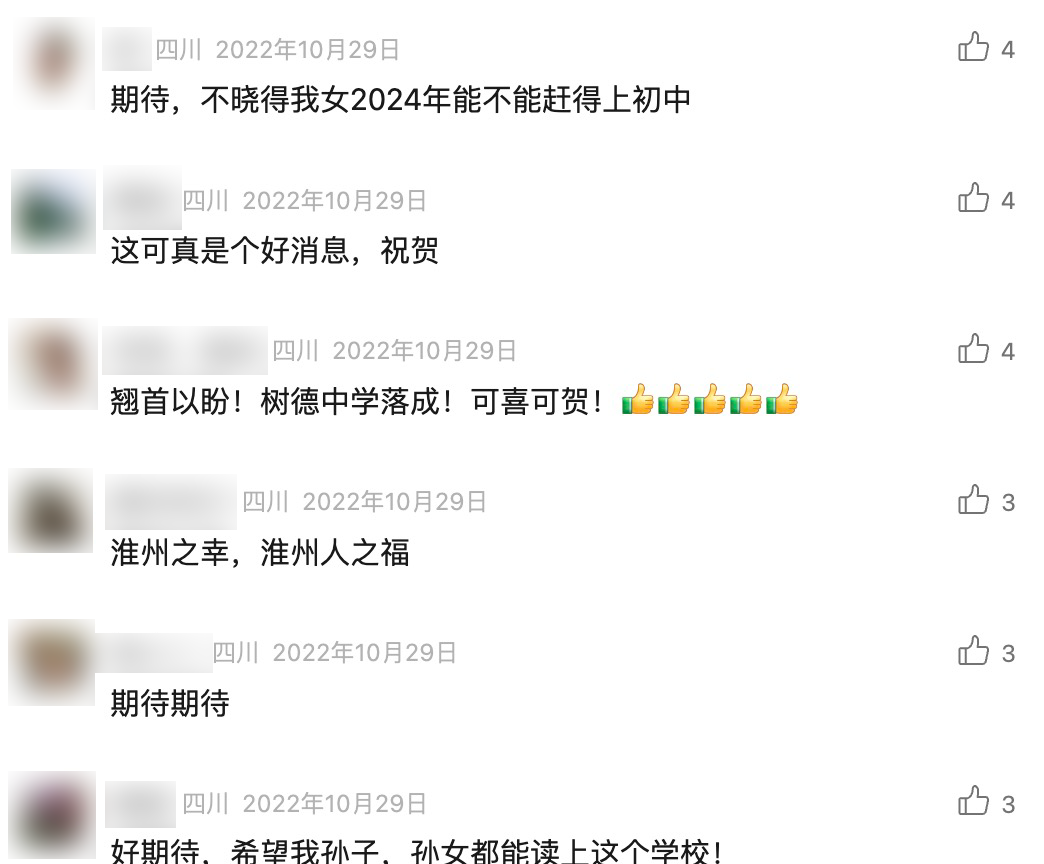The height and width of the screenshot is (864, 1044).
Task: Like the comment 期待期待
Action: (973, 651)
